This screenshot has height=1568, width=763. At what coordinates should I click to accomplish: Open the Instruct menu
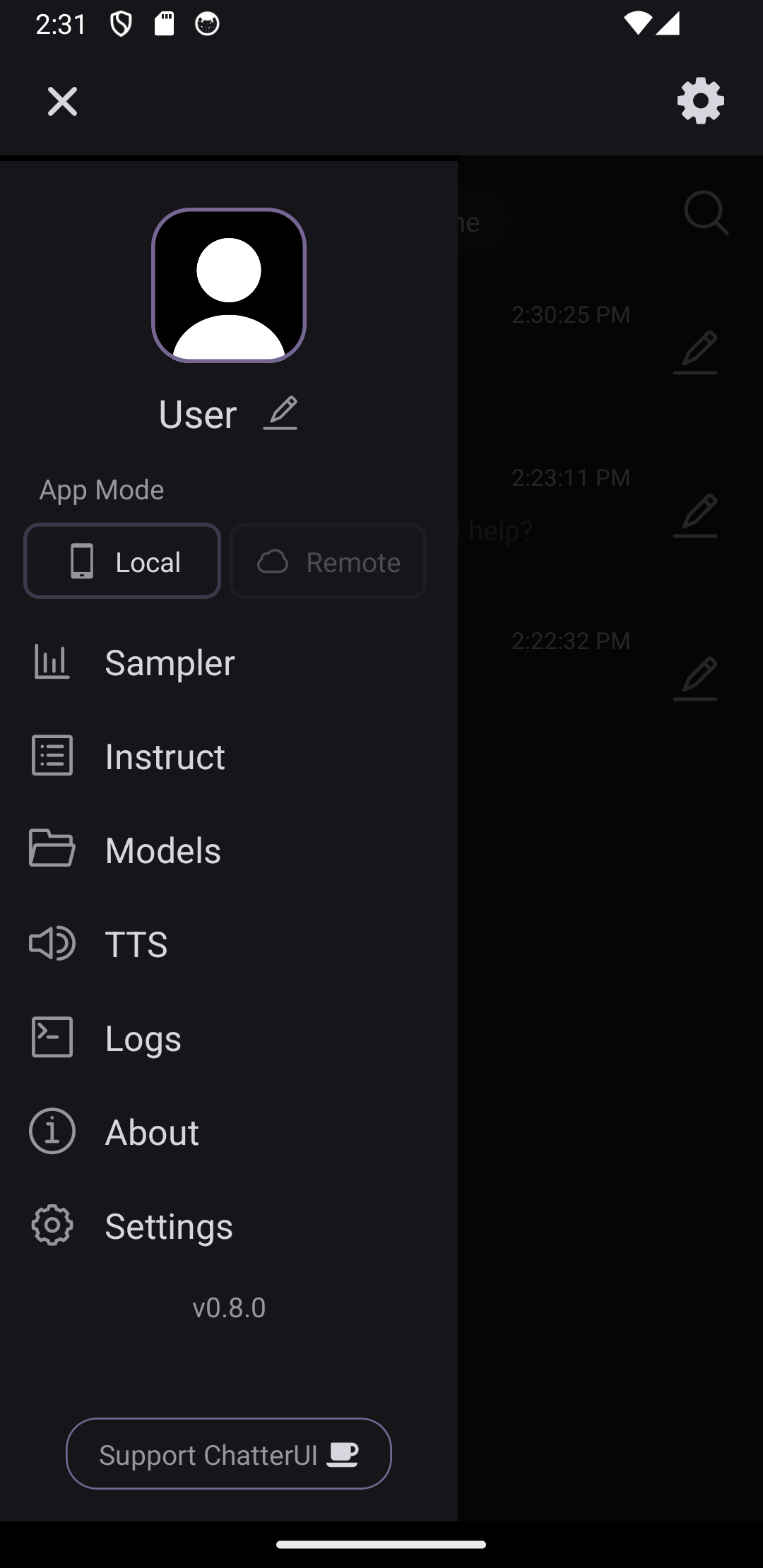click(x=165, y=756)
